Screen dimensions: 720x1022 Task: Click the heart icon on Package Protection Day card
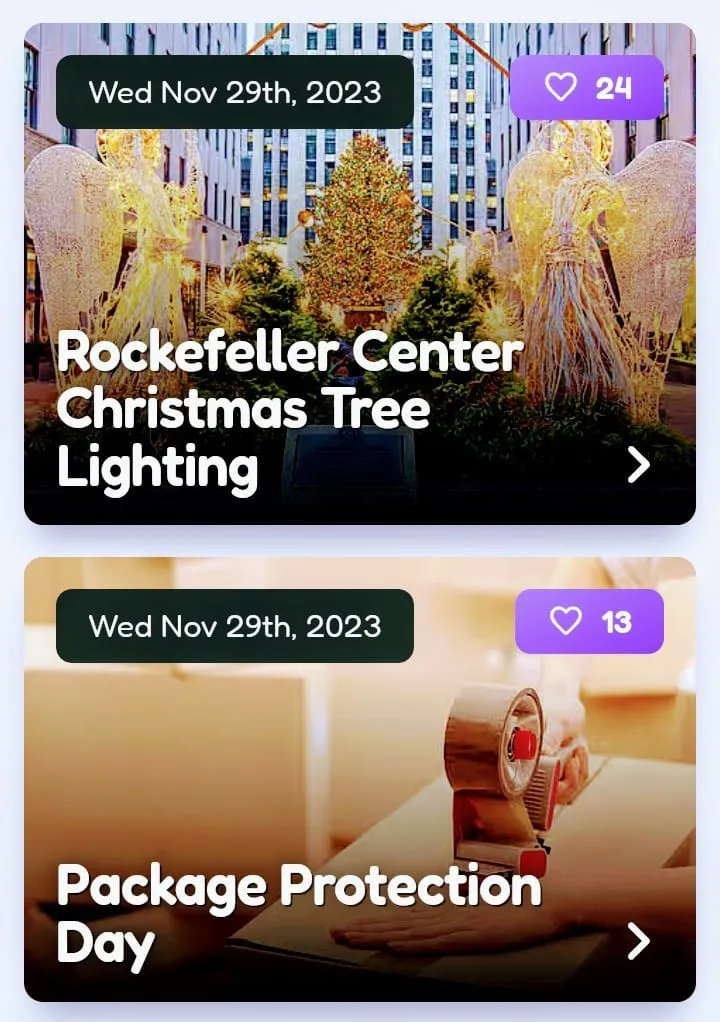click(566, 621)
